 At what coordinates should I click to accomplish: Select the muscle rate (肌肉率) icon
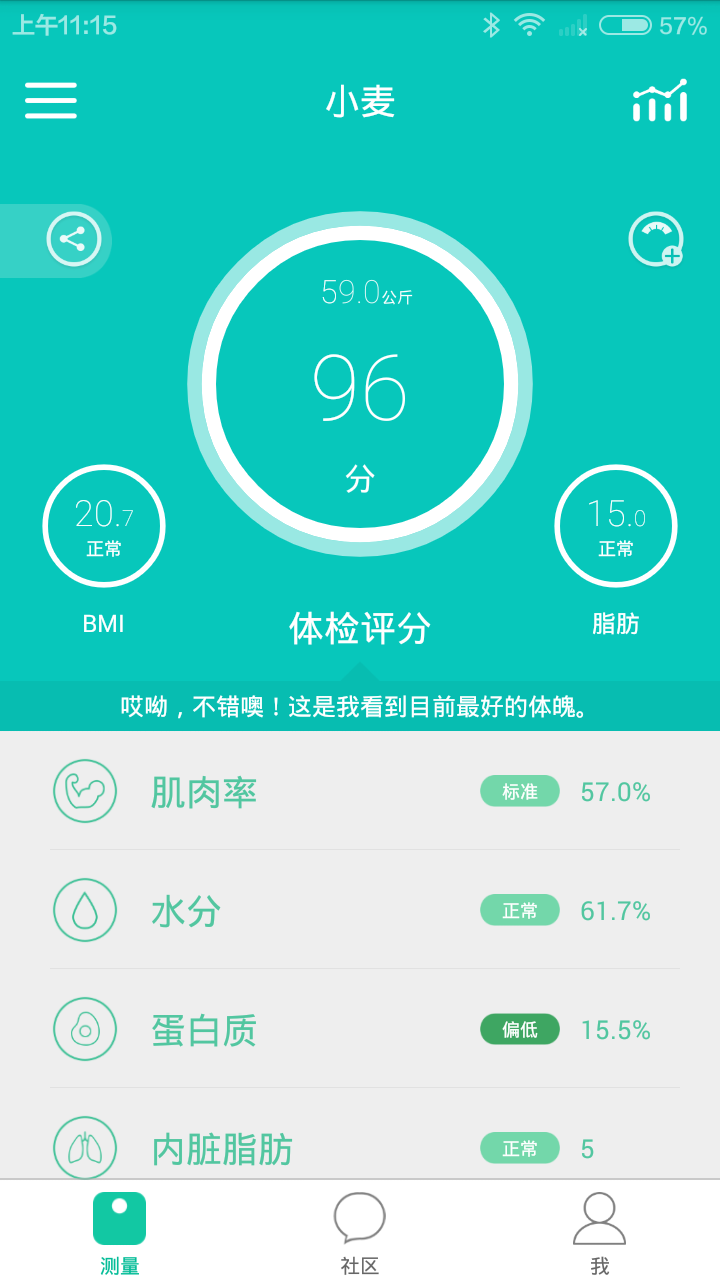coord(85,791)
